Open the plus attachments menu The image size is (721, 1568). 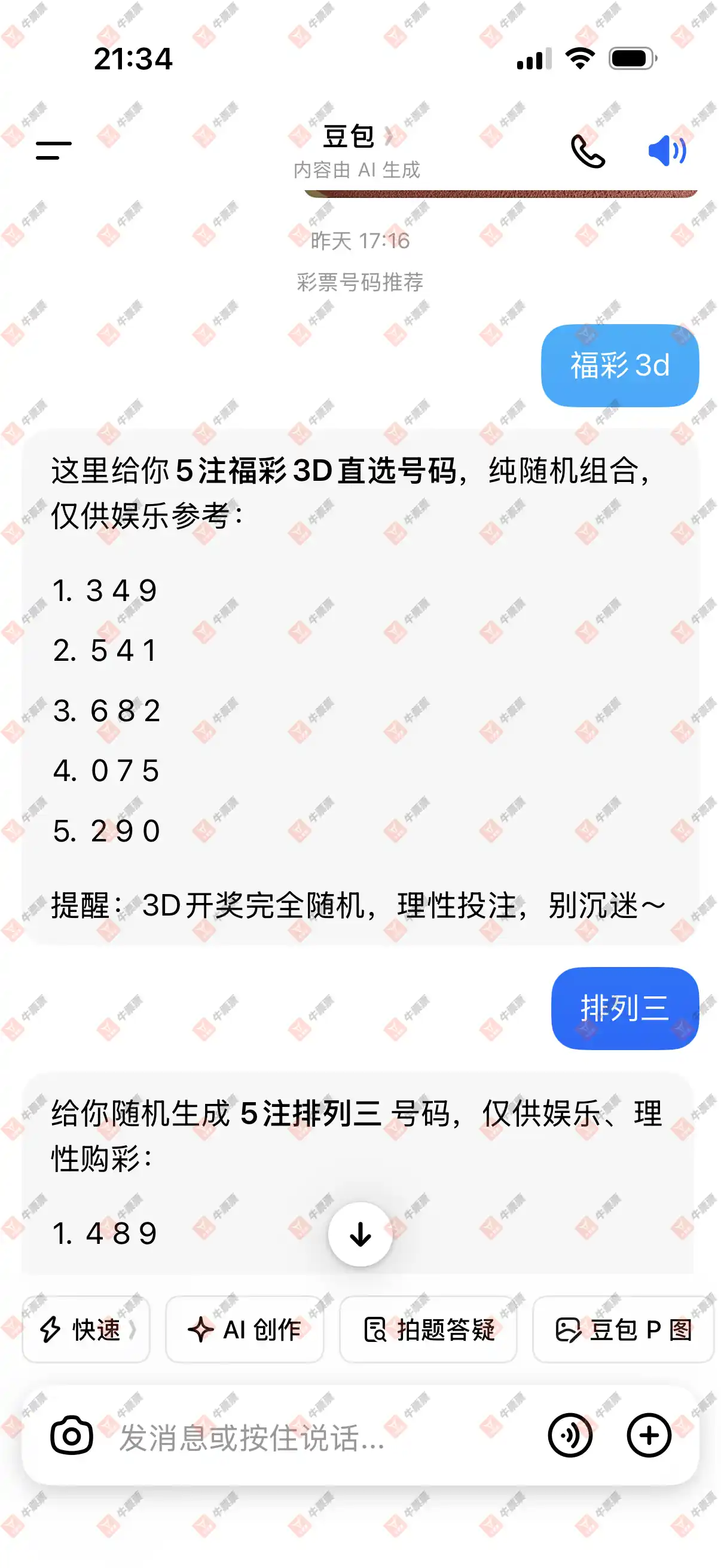coord(649,1436)
